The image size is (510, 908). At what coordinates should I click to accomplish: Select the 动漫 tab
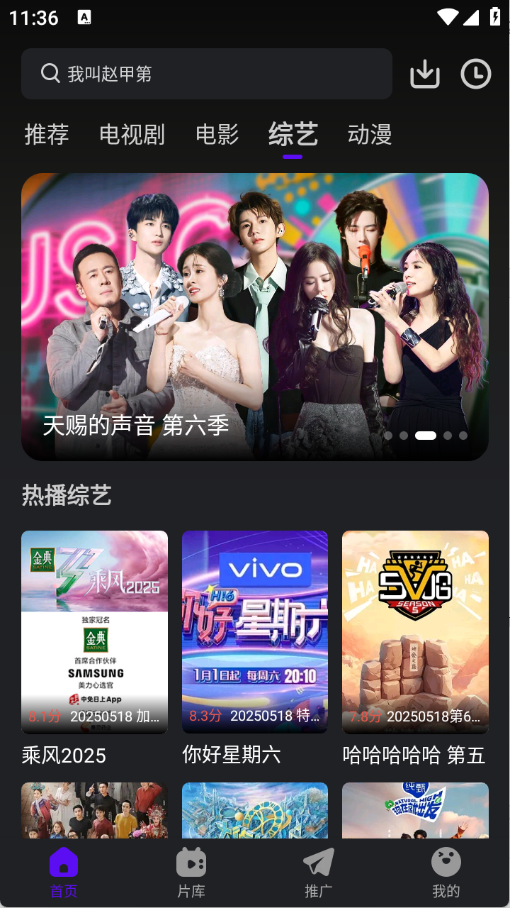[370, 134]
